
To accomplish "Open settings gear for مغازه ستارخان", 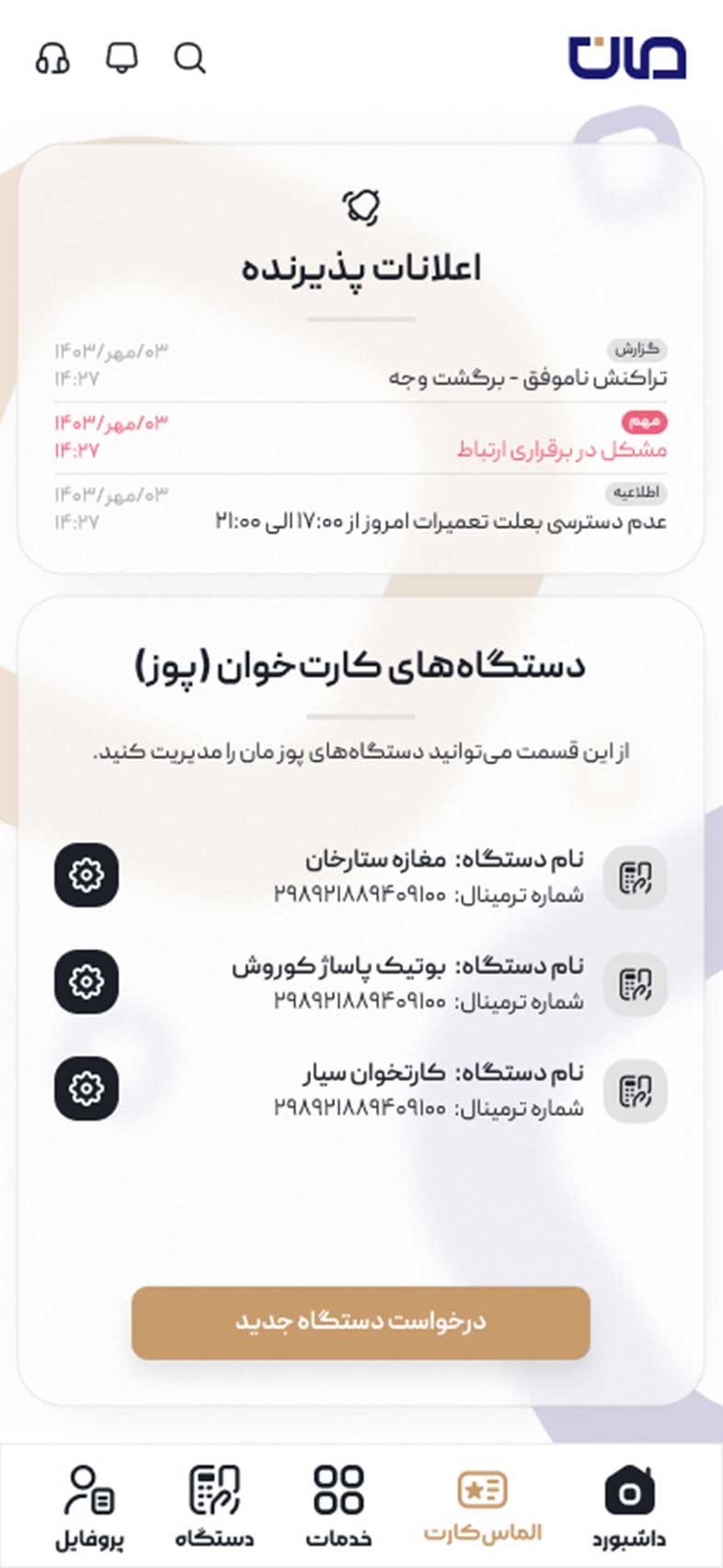I will tap(86, 875).
